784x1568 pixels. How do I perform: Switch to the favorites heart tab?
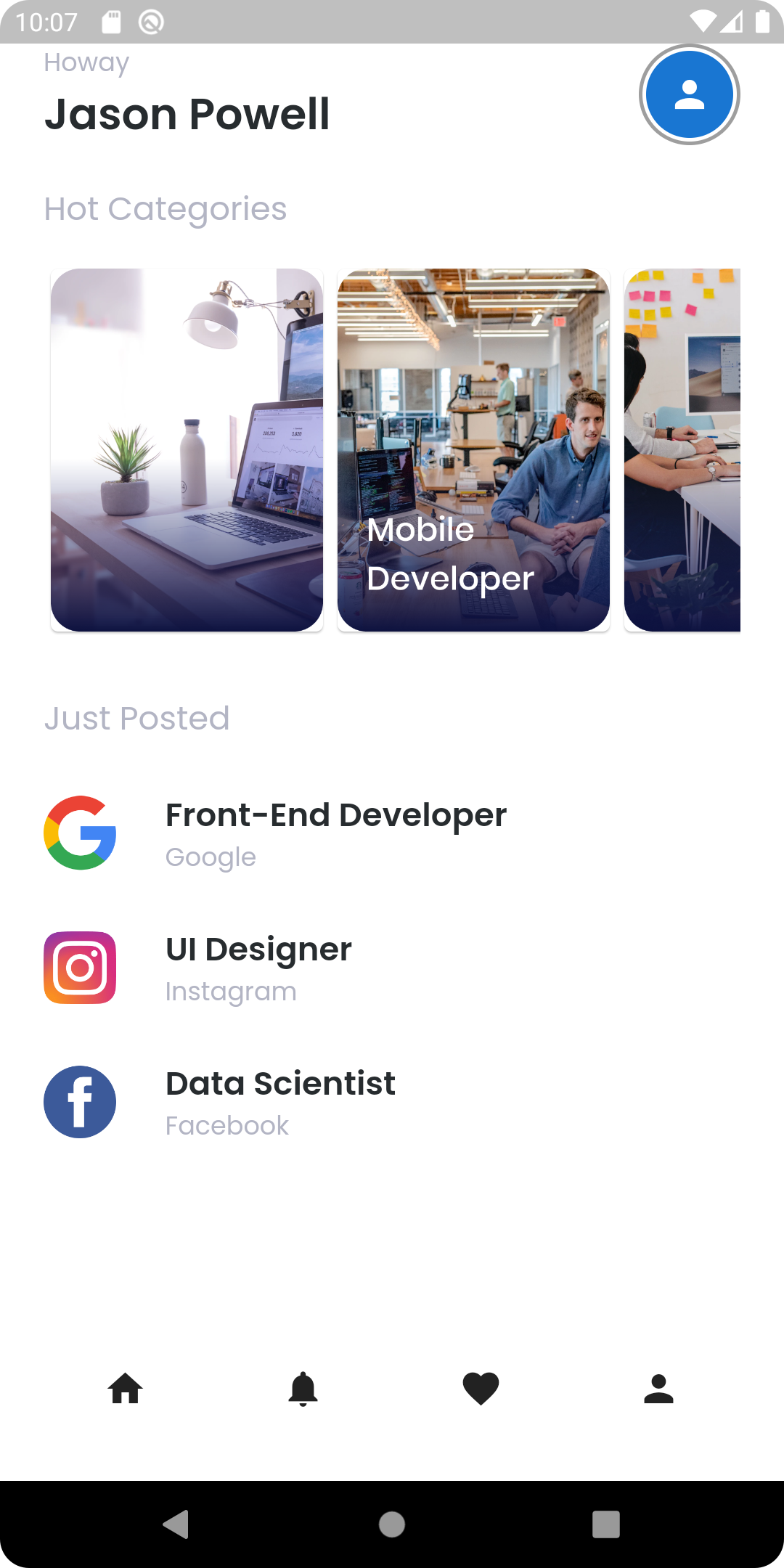point(481,1389)
